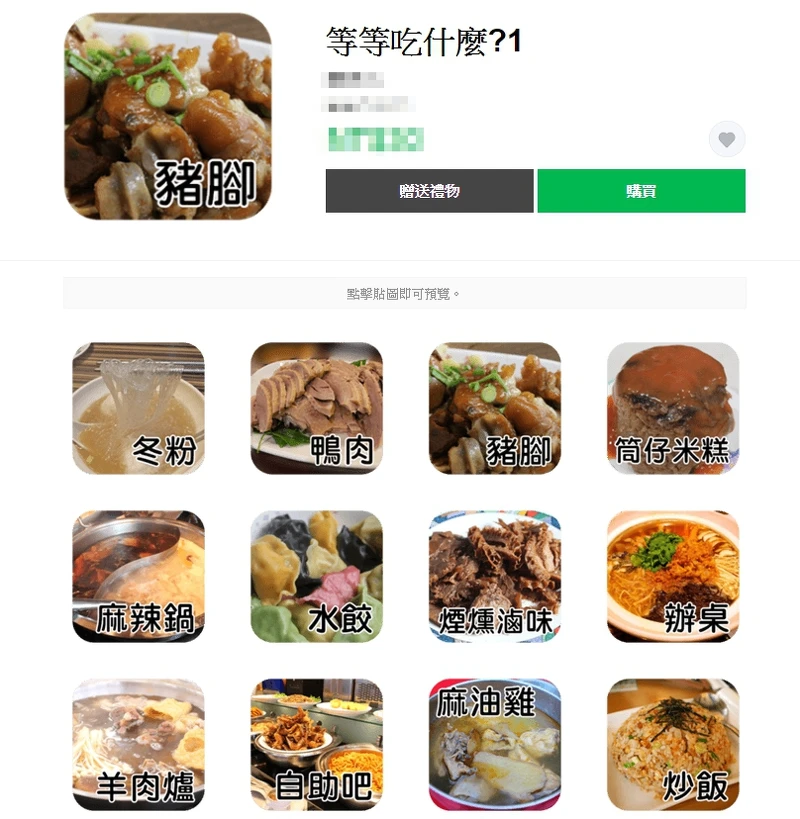Add sticker set to wishlist with heart icon
This screenshot has width=800, height=819.
[x=727, y=140]
